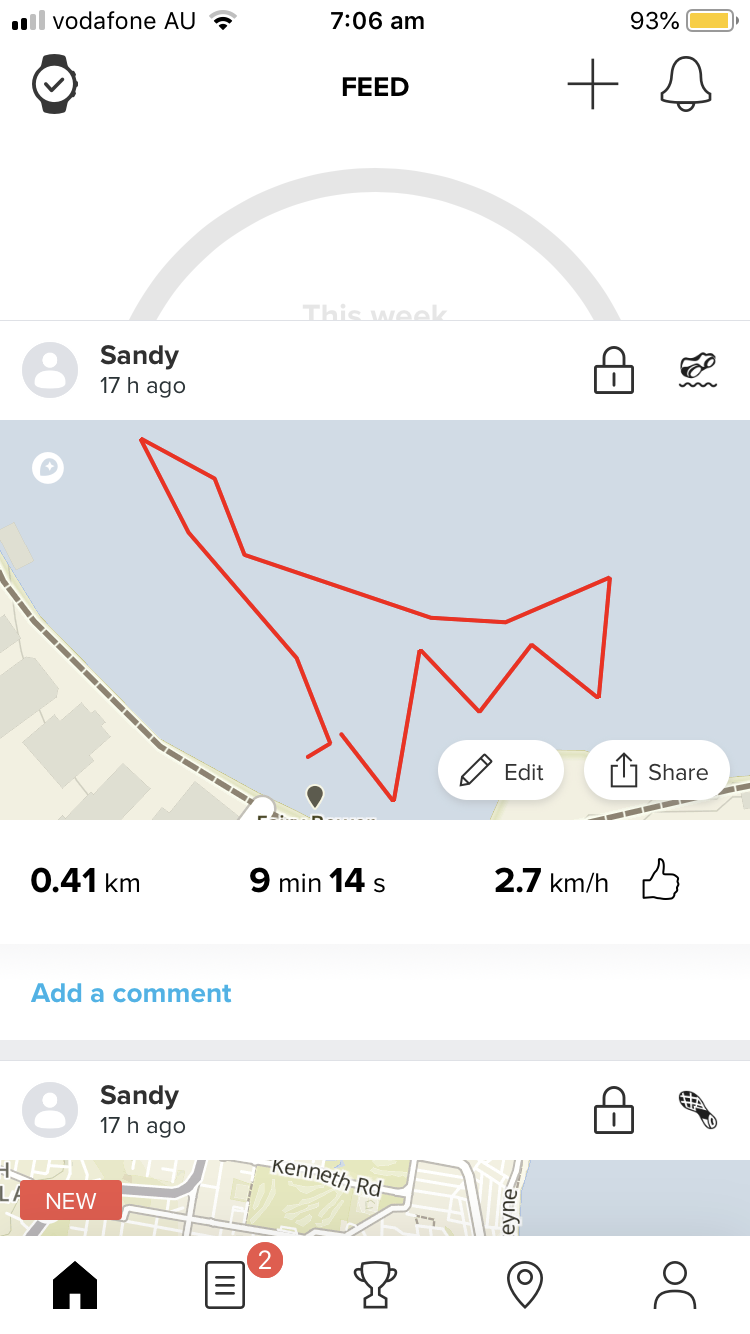Switch to the trophy tab
This screenshot has height=1334, width=750.
click(375, 1285)
